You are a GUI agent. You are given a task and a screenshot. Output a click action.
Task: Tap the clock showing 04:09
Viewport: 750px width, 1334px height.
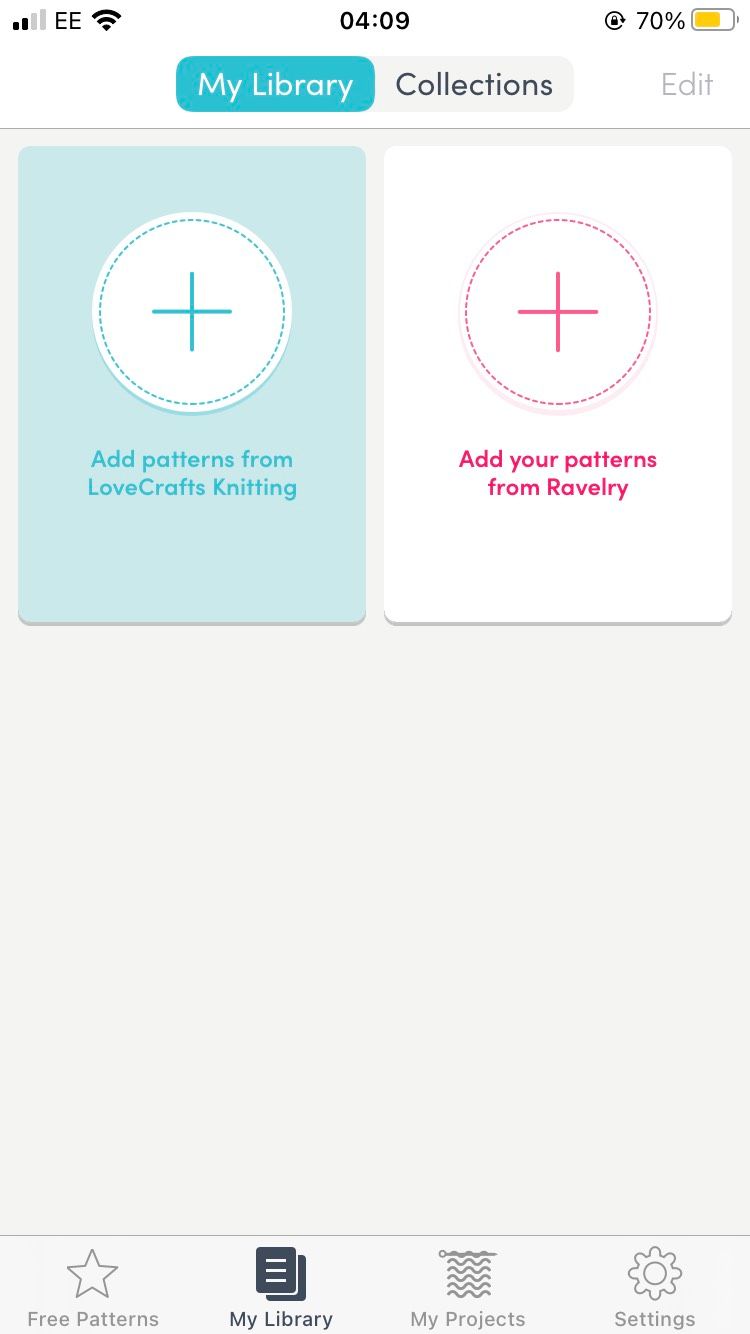(x=374, y=20)
